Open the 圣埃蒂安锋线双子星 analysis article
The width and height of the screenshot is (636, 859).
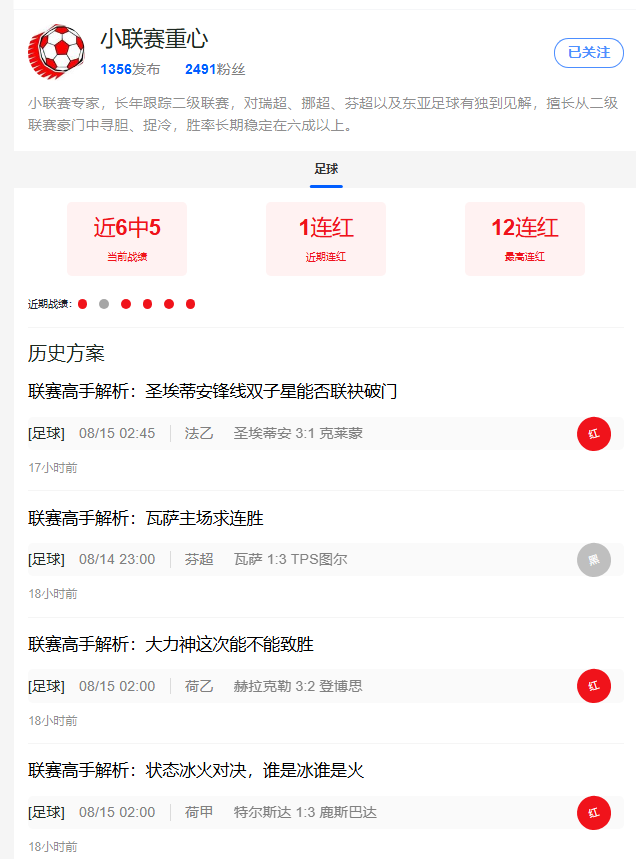(213, 391)
